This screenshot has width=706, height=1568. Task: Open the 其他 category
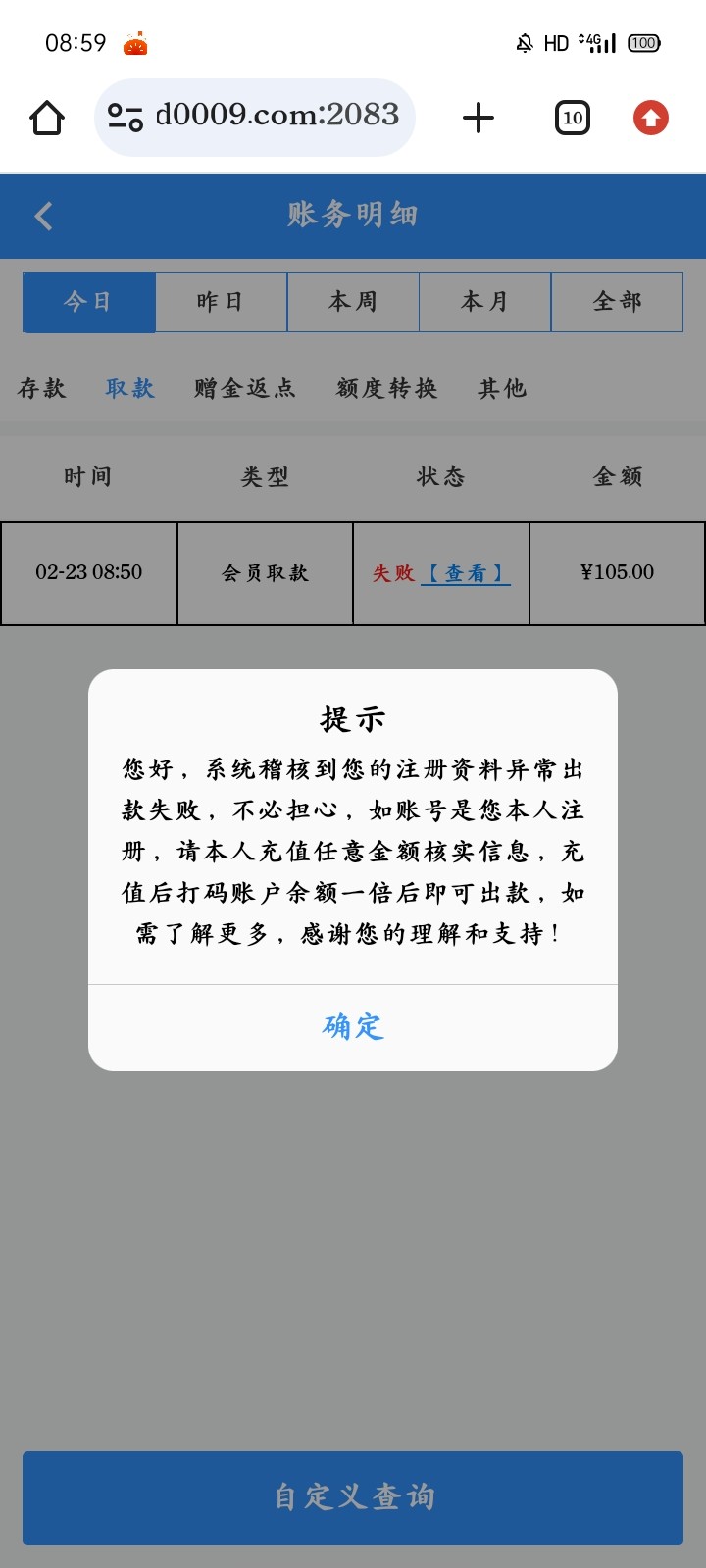coord(502,388)
